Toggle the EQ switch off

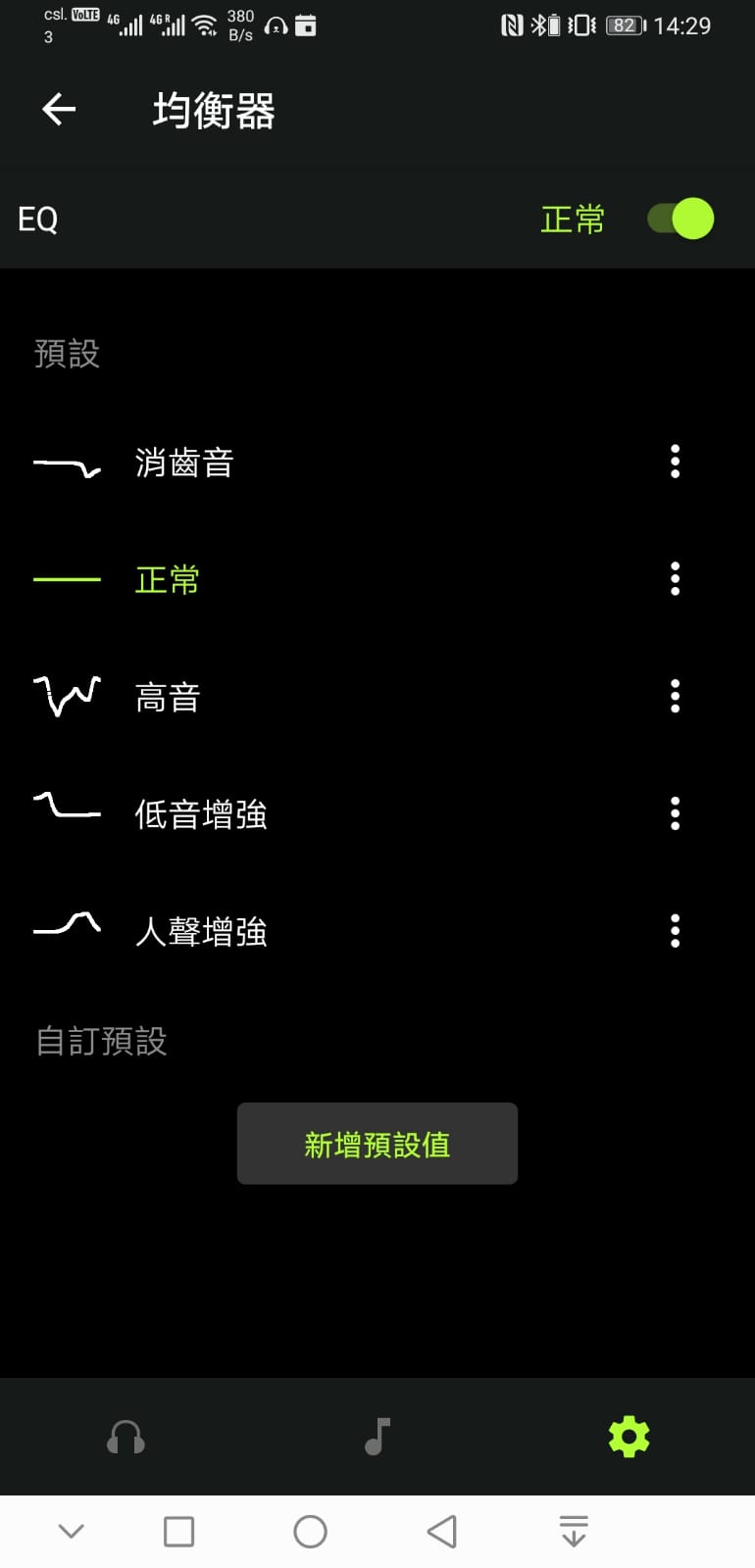pos(680,219)
